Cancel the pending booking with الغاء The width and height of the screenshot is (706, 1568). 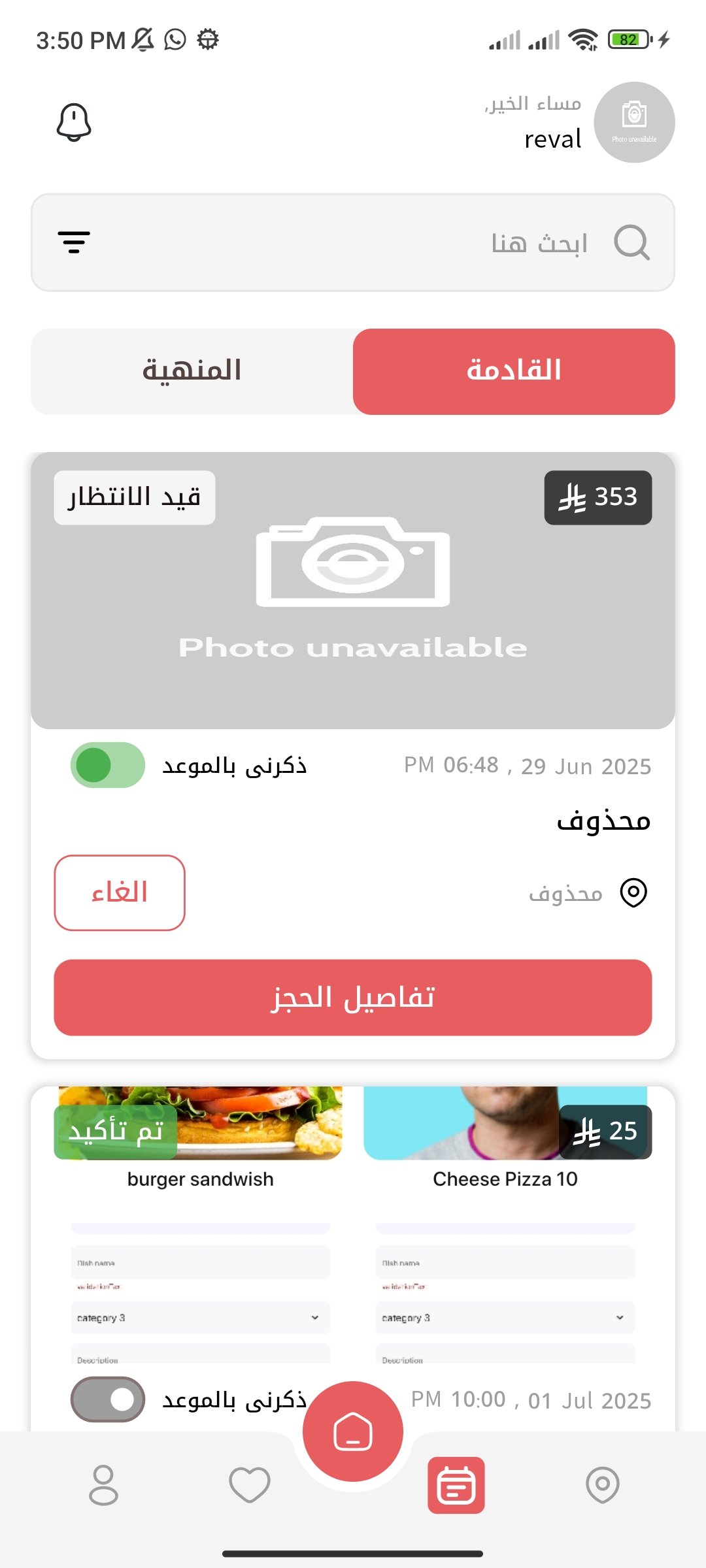pyautogui.click(x=120, y=892)
